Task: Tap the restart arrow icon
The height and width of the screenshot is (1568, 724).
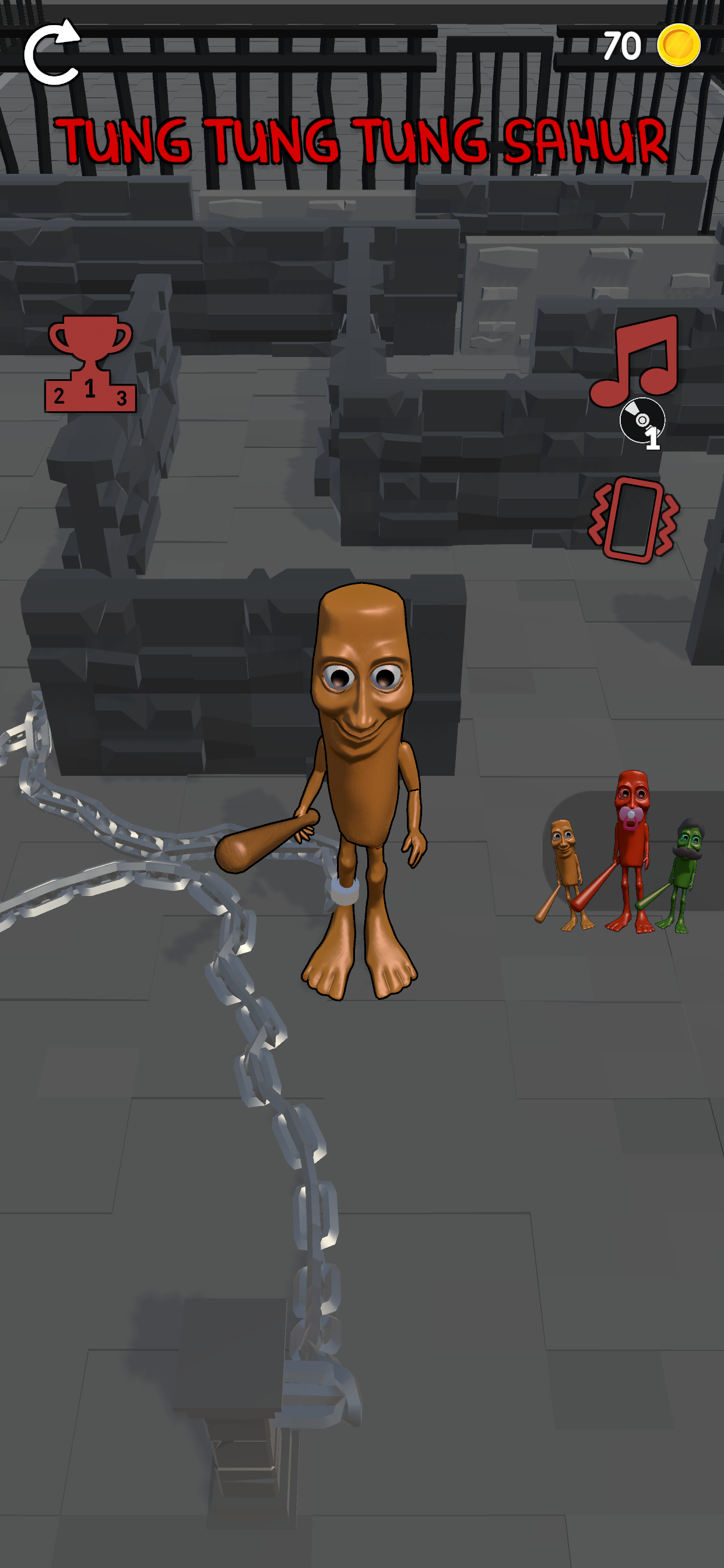Action: point(52,54)
